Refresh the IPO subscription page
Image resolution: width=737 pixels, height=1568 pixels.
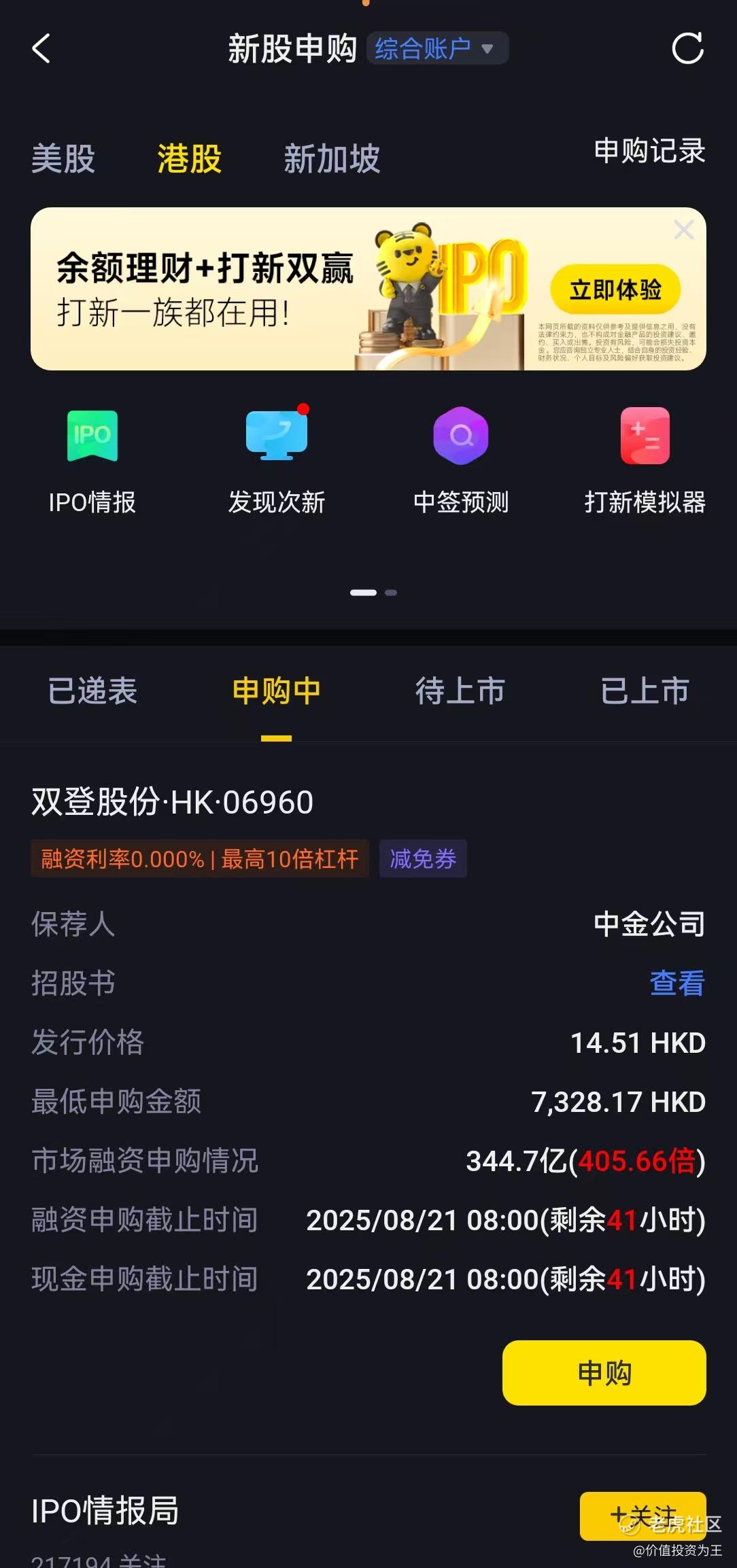[687, 49]
